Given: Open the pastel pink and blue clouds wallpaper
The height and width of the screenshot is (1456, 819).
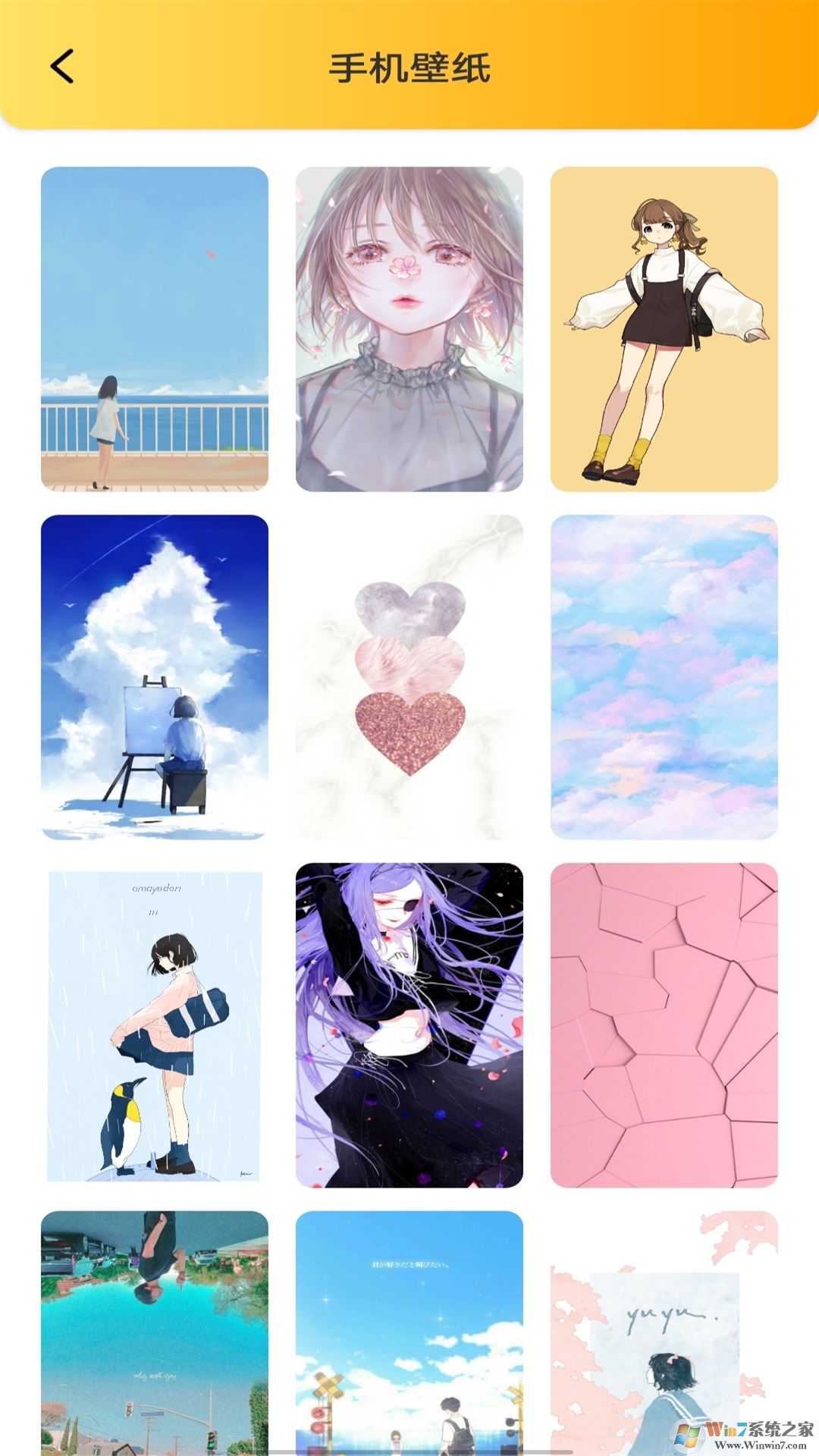Looking at the screenshot, I should 664,677.
